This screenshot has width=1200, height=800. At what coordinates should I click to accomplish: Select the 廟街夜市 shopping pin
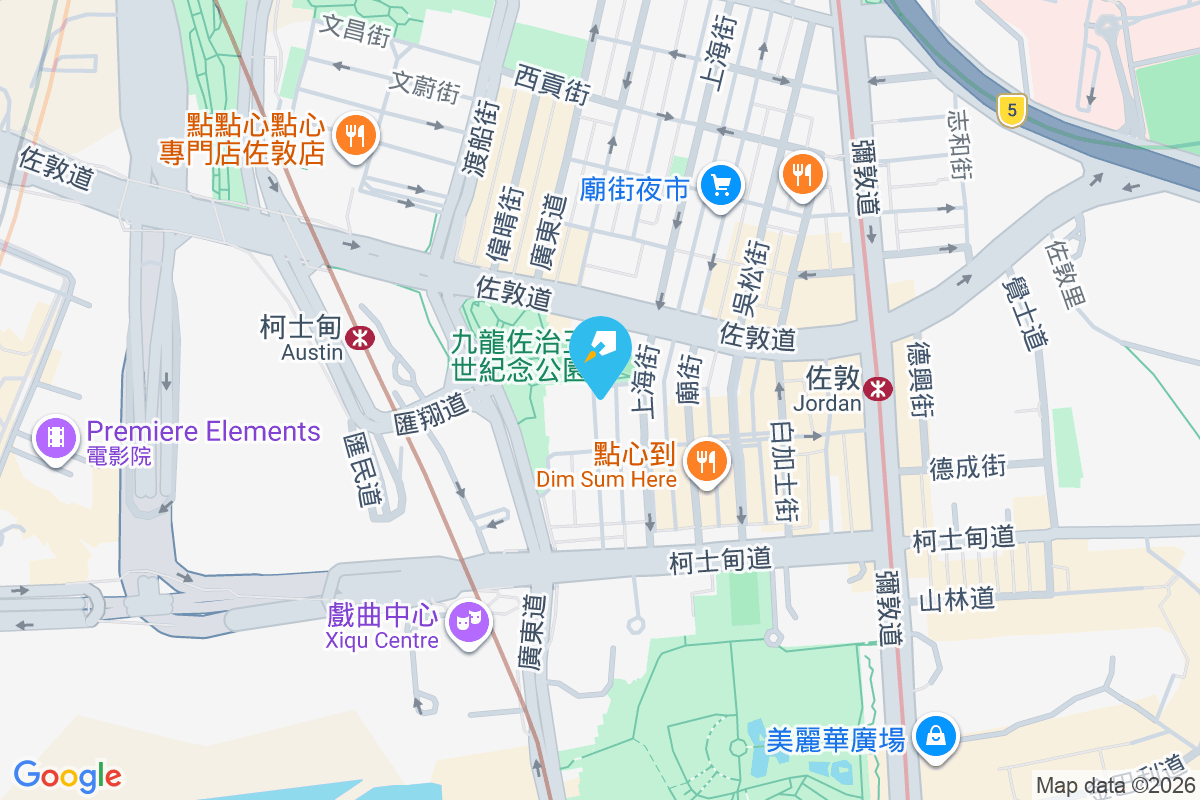click(720, 185)
